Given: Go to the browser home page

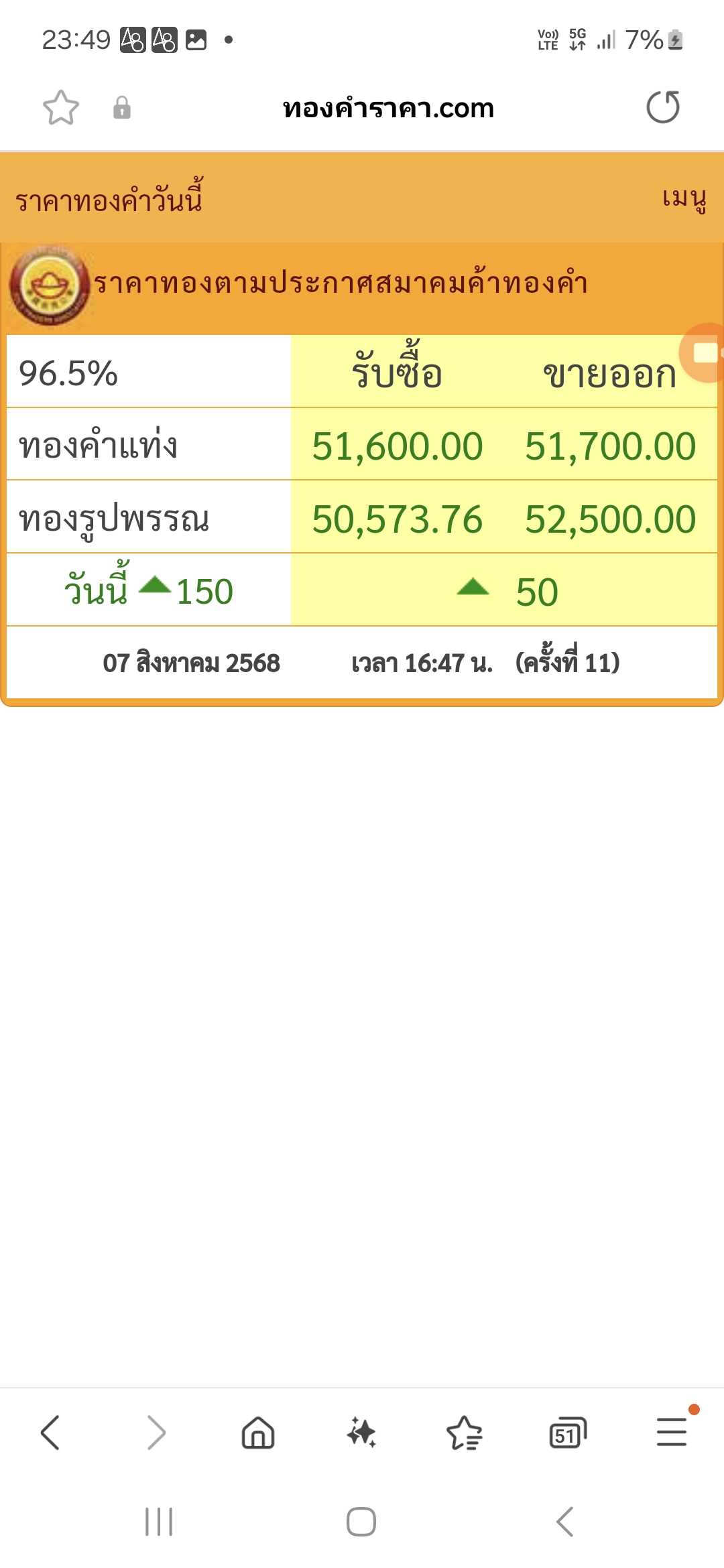Looking at the screenshot, I should point(258,1433).
